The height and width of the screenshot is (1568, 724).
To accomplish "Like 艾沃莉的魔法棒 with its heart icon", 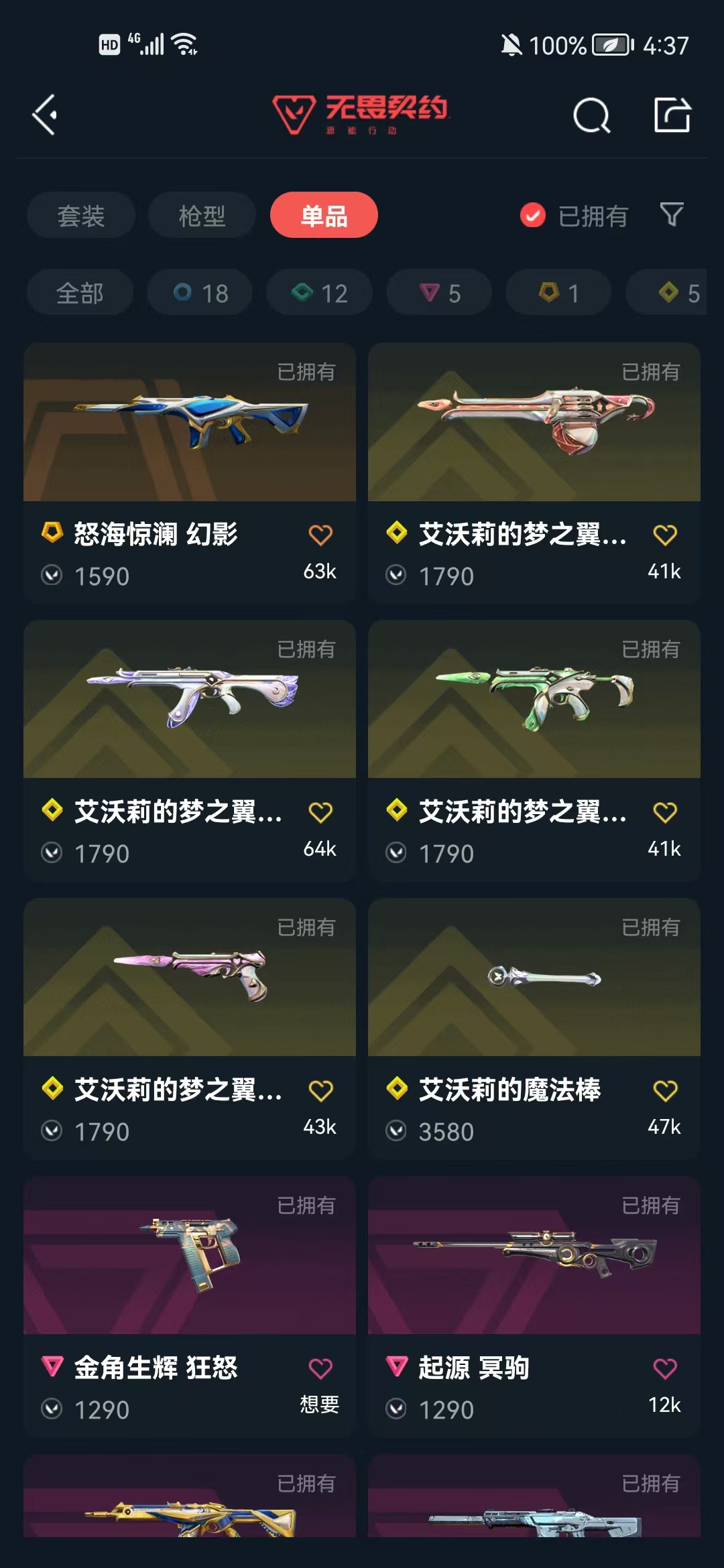I will 665,1090.
